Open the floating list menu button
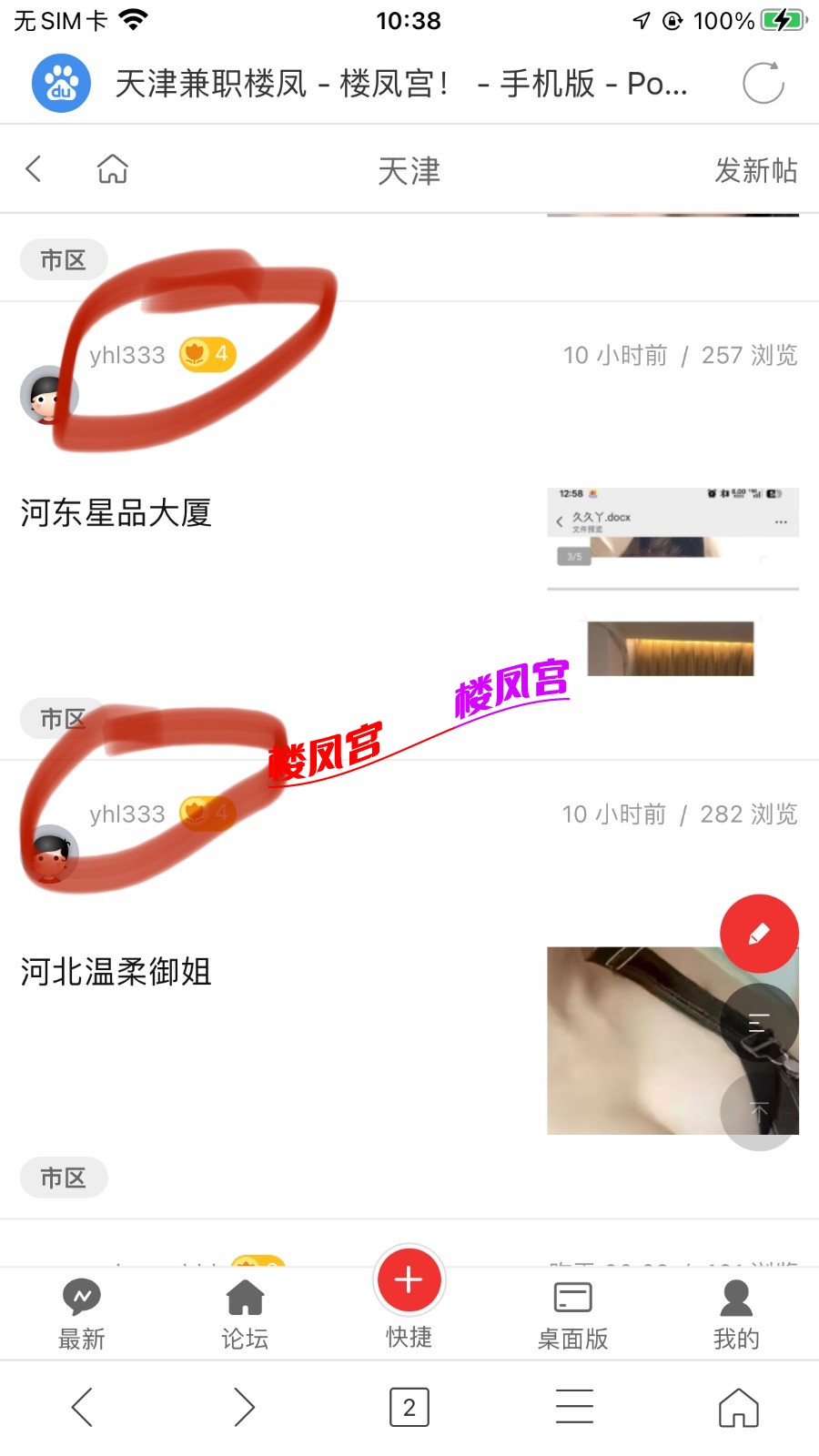This screenshot has height=1456, width=819. tap(759, 1023)
